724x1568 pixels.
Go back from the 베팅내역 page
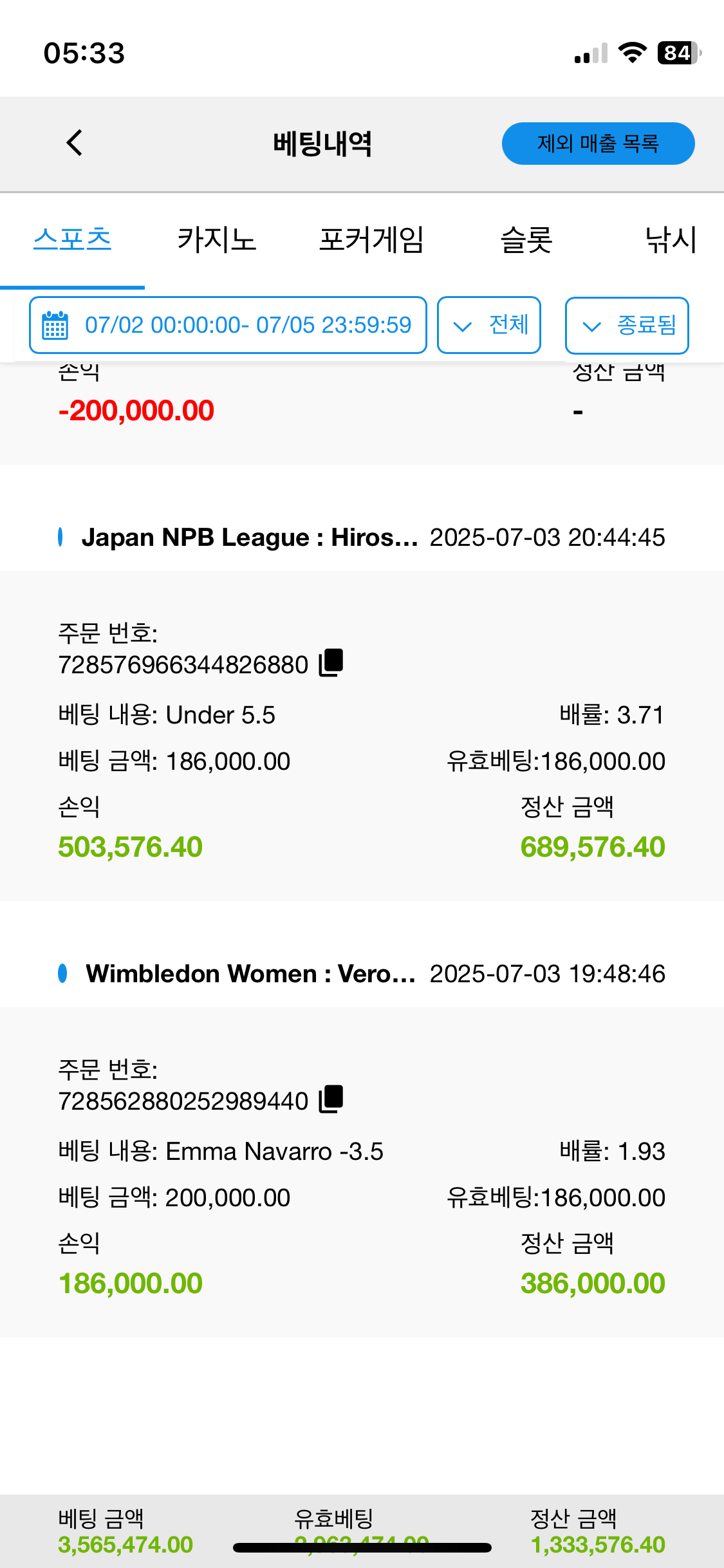(75, 143)
